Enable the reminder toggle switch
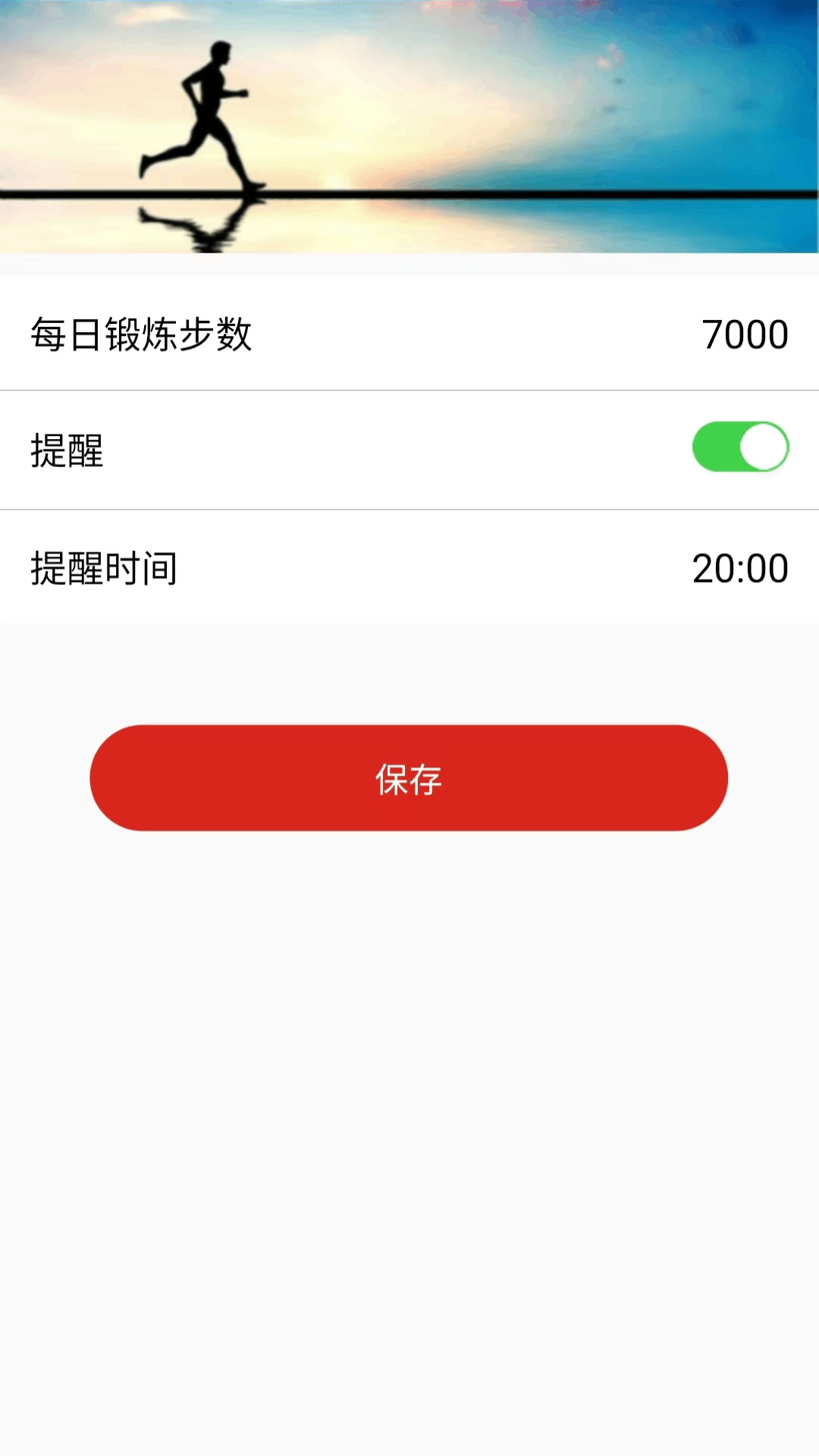Viewport: 819px width, 1456px height. (742, 447)
